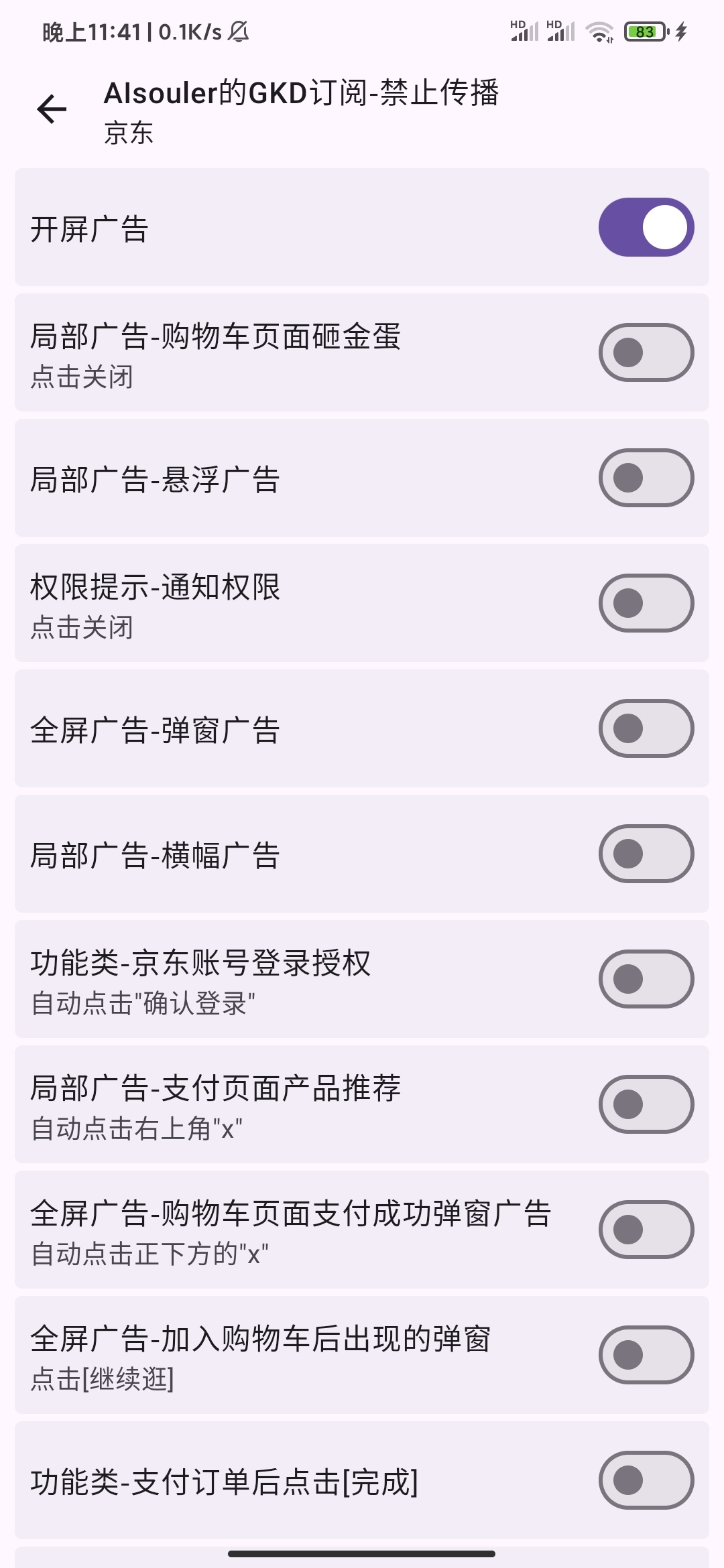Image resolution: width=724 pixels, height=1568 pixels.
Task: Toggle 局部广告-支付页面产品推荐 on
Action: click(x=646, y=1104)
